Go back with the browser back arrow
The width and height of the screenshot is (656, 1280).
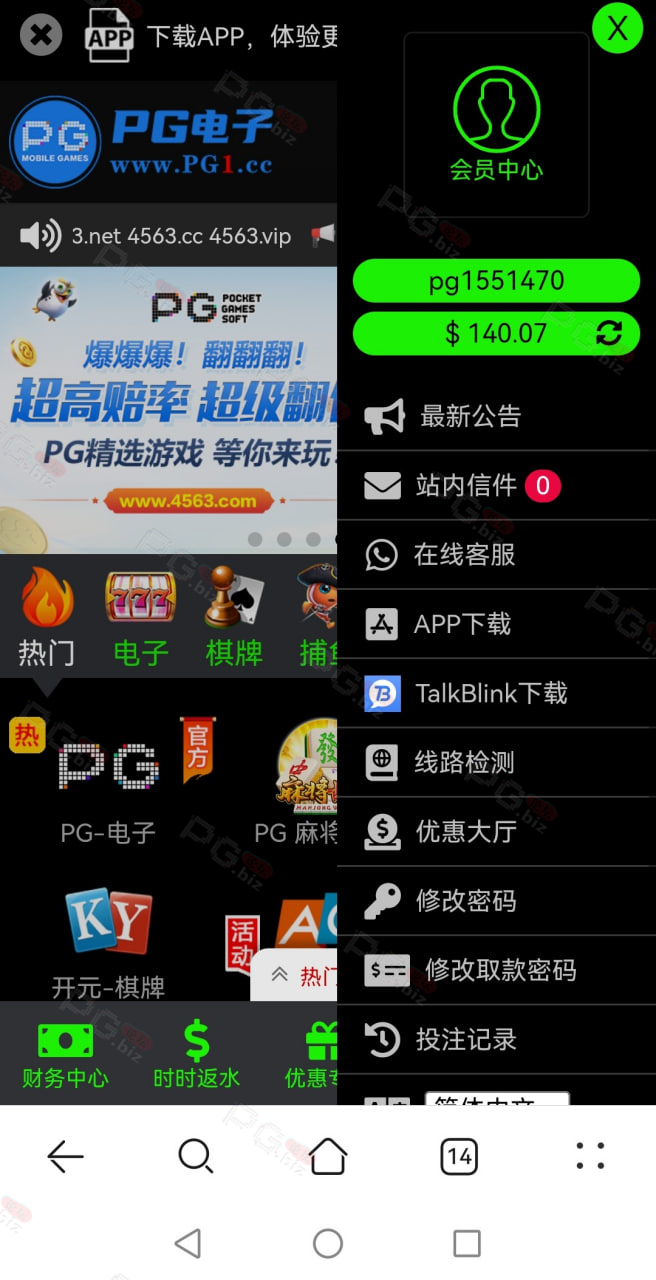point(66,1157)
